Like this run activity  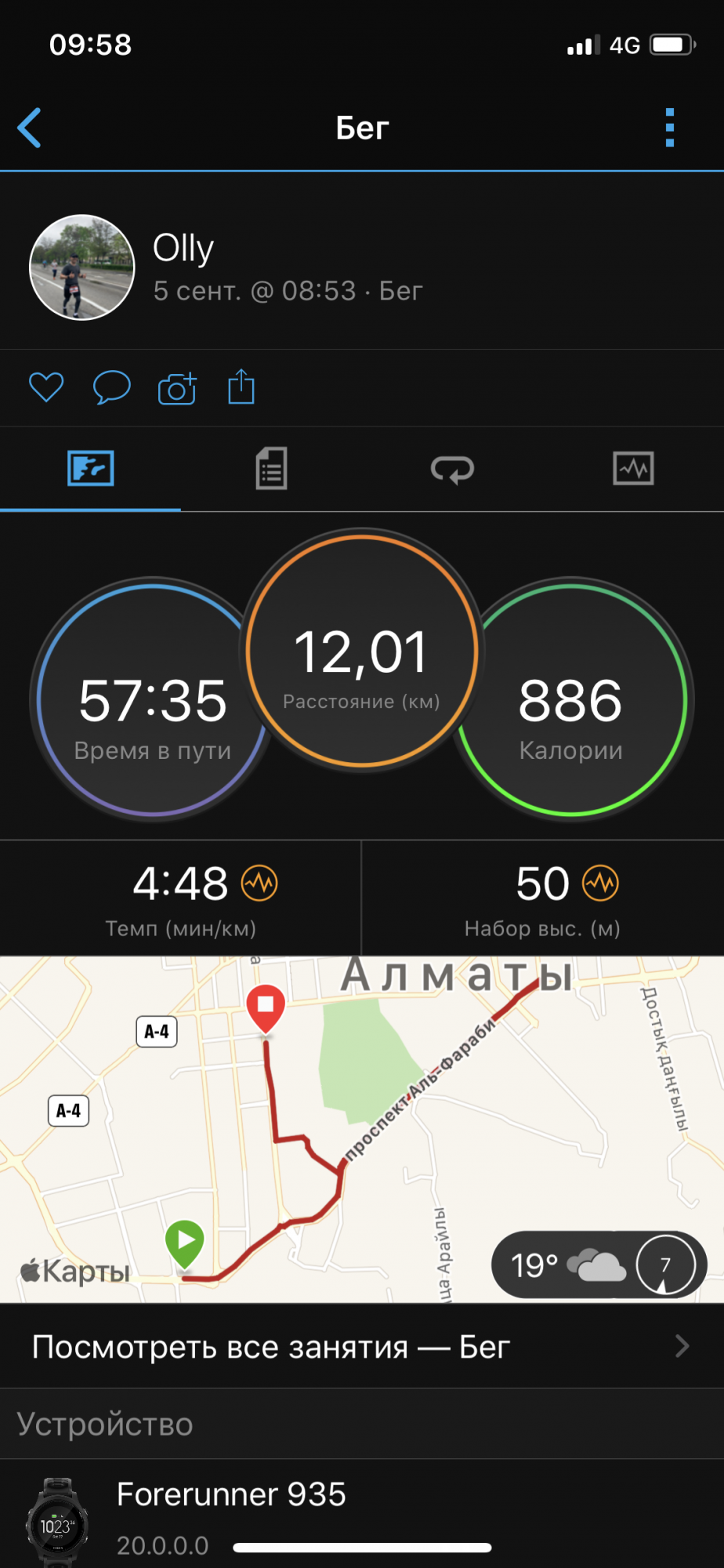pyautogui.click(x=46, y=387)
